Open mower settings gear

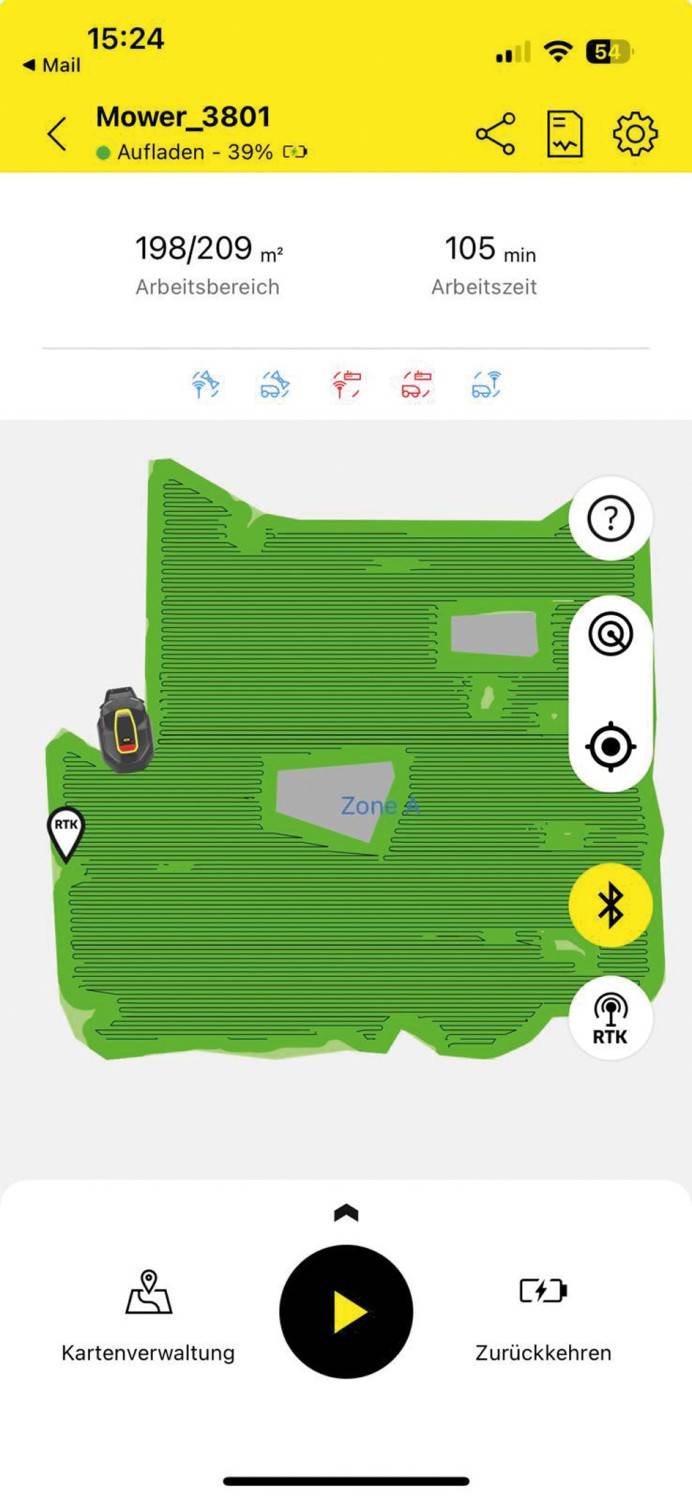click(635, 134)
